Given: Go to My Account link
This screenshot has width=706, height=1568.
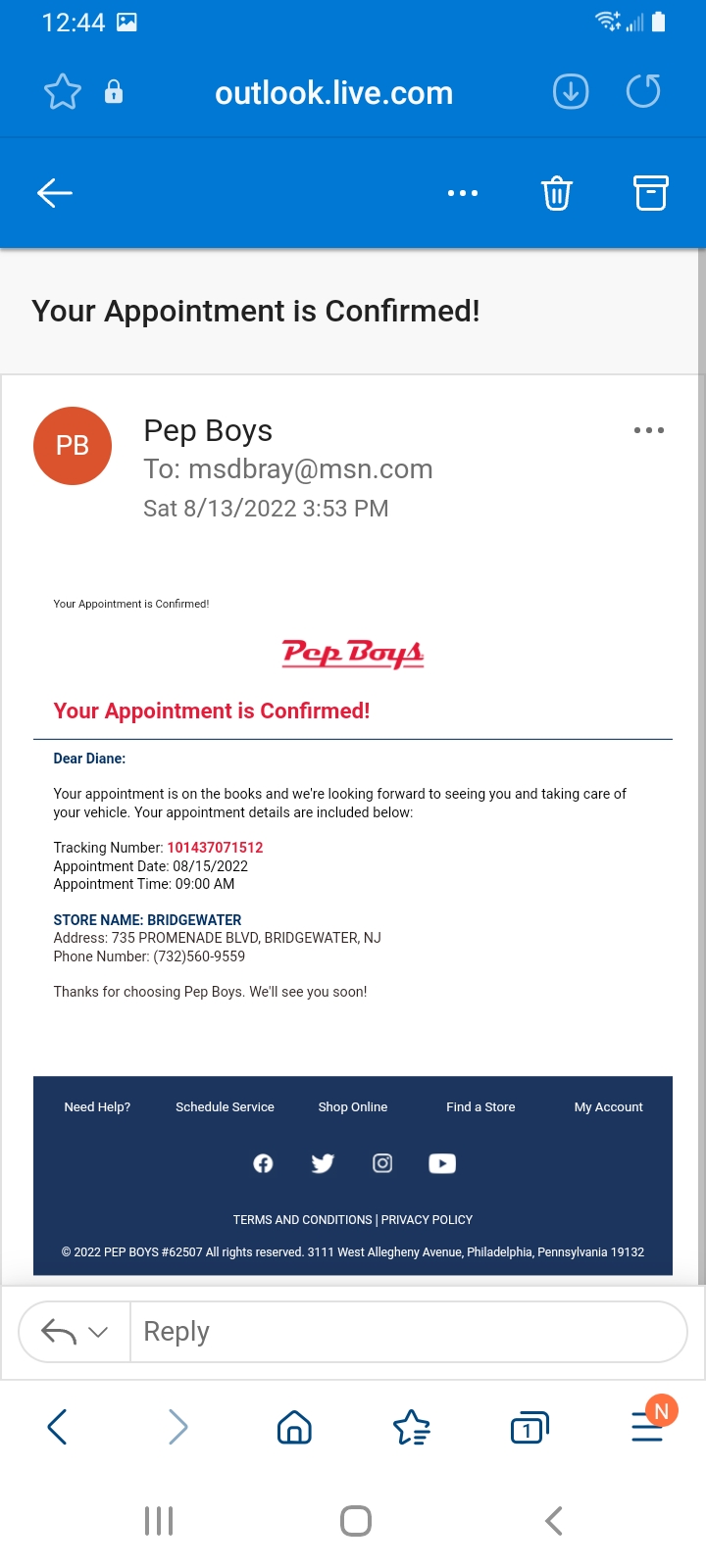Looking at the screenshot, I should [608, 1106].
